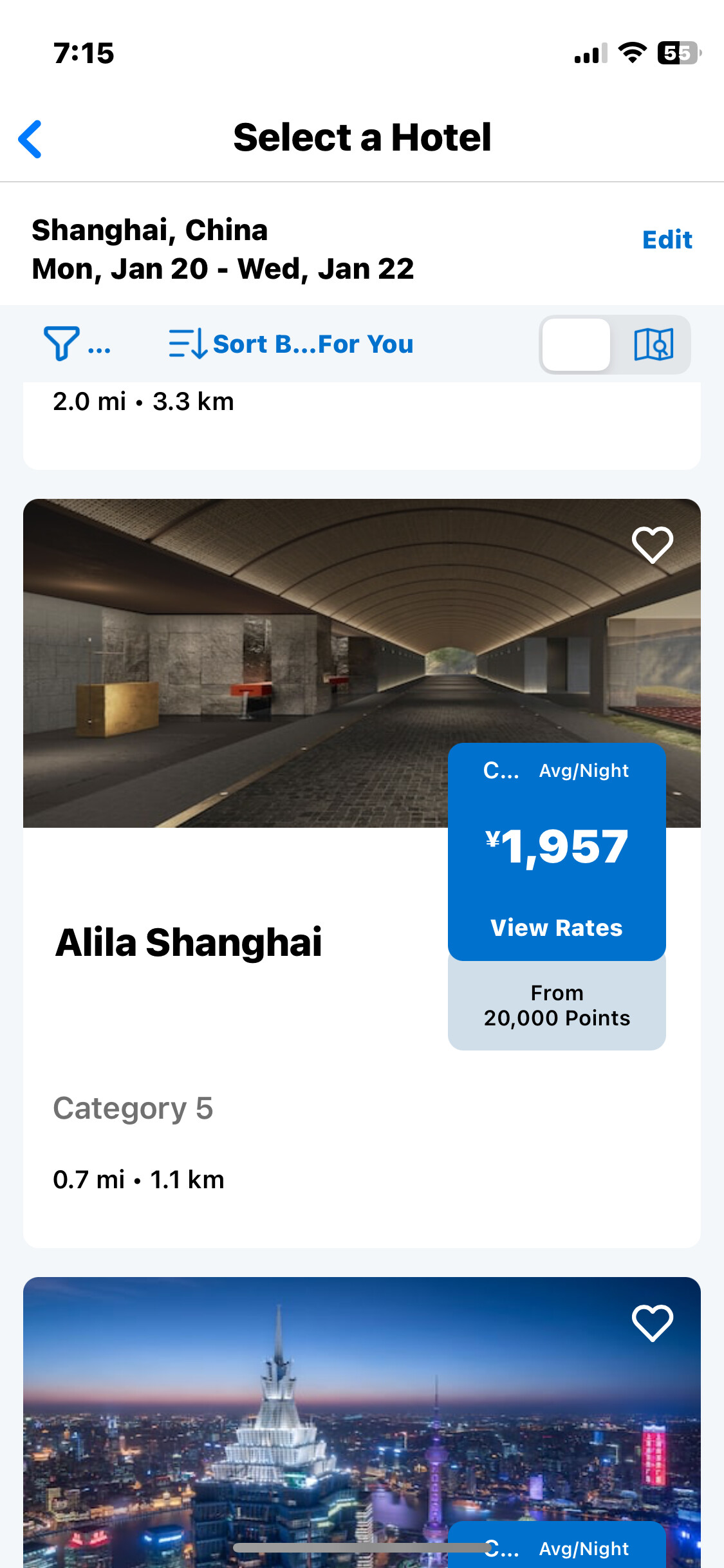Image resolution: width=724 pixels, height=1568 pixels.
Task: View Rates for Alila Shanghai
Action: (x=556, y=927)
